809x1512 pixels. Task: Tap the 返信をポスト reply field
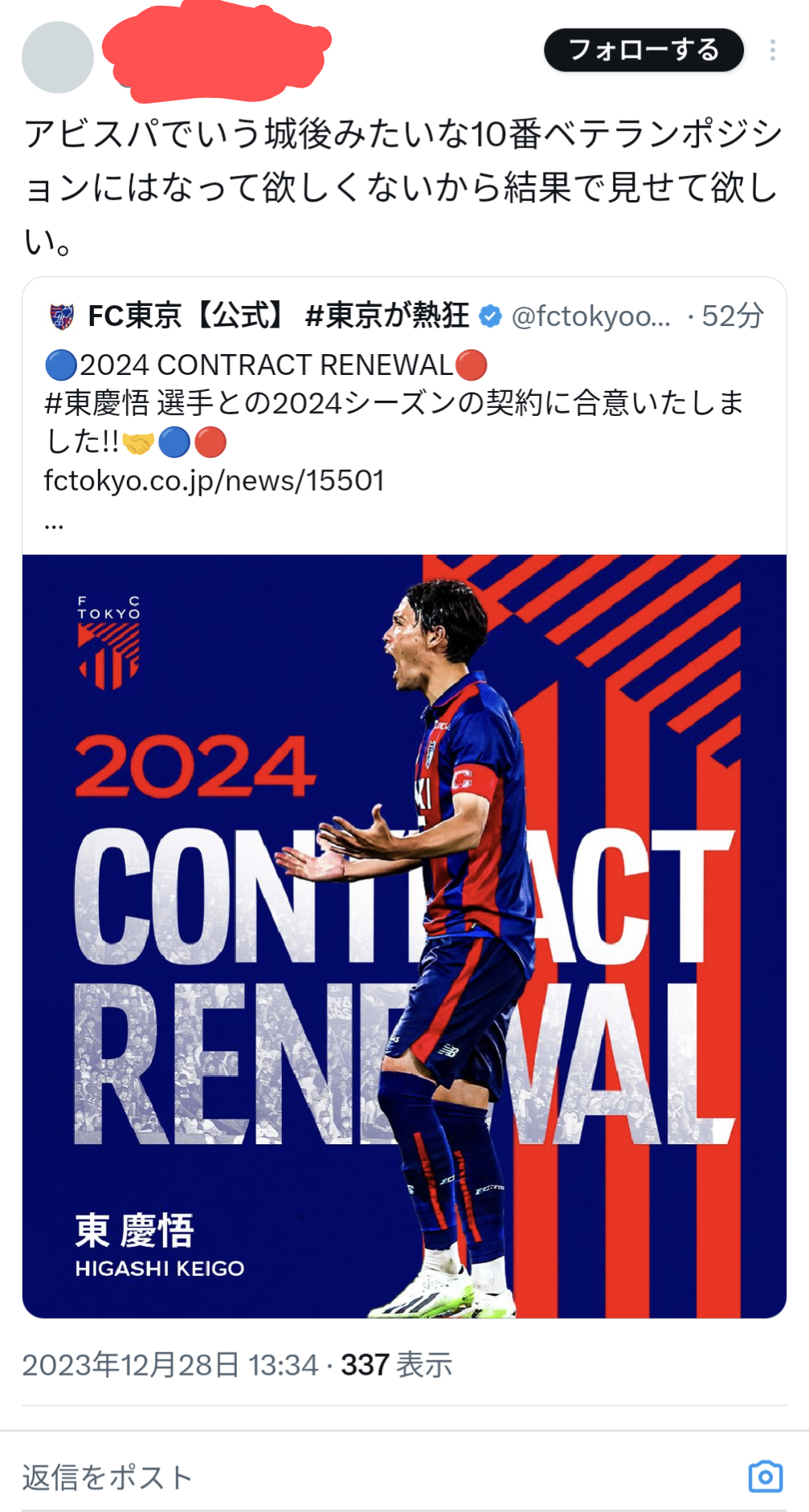click(x=378, y=1476)
